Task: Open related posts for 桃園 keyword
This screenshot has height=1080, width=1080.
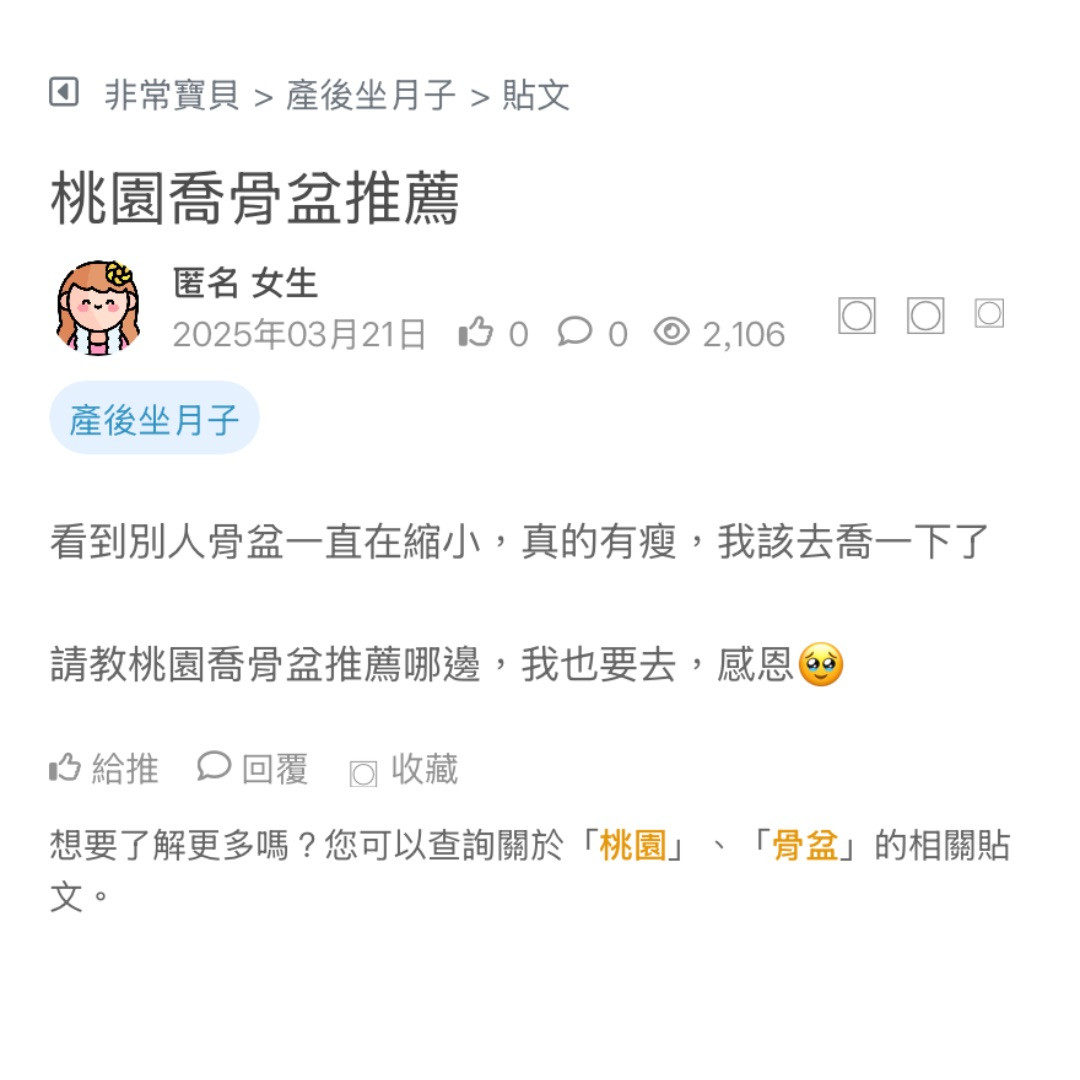Action: pos(632,846)
